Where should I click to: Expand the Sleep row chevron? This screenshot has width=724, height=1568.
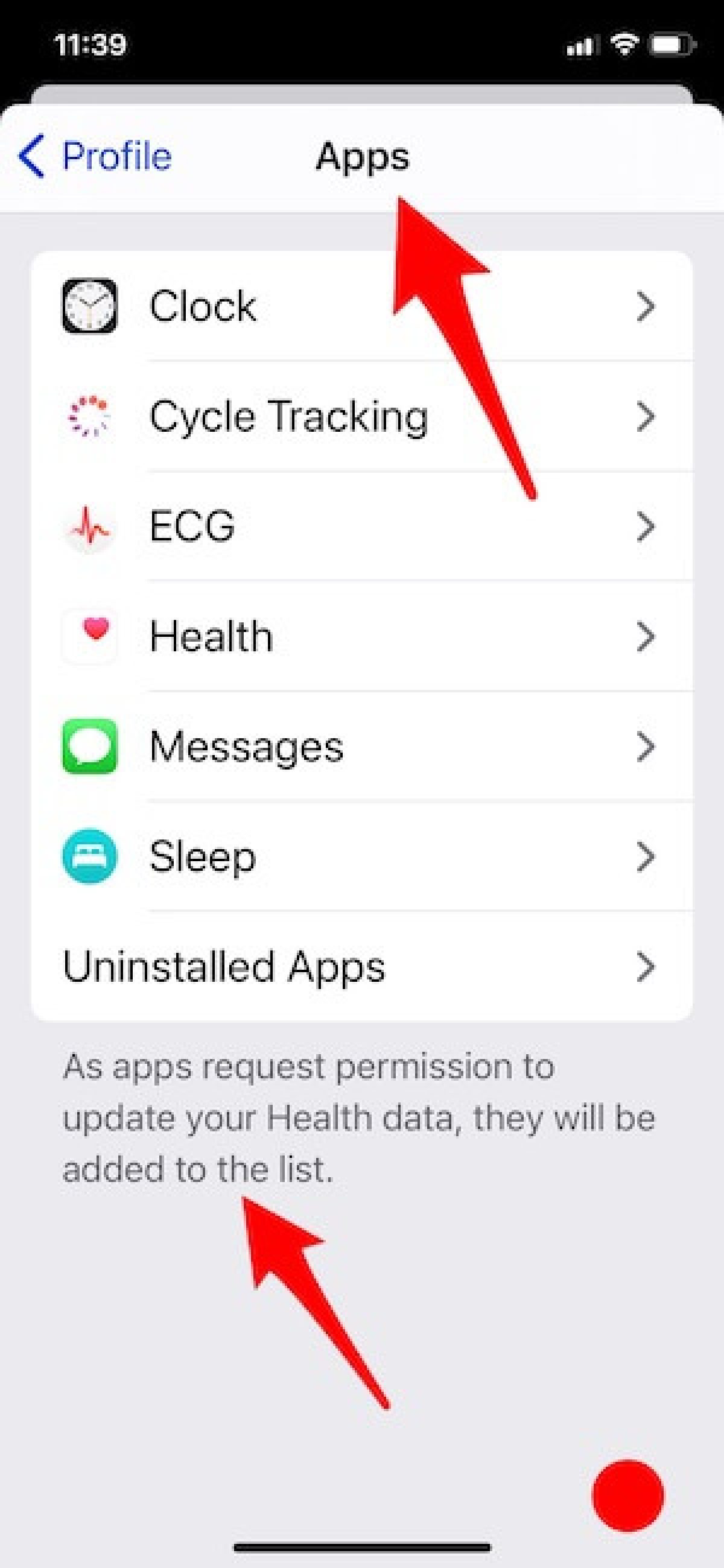pyautogui.click(x=647, y=856)
